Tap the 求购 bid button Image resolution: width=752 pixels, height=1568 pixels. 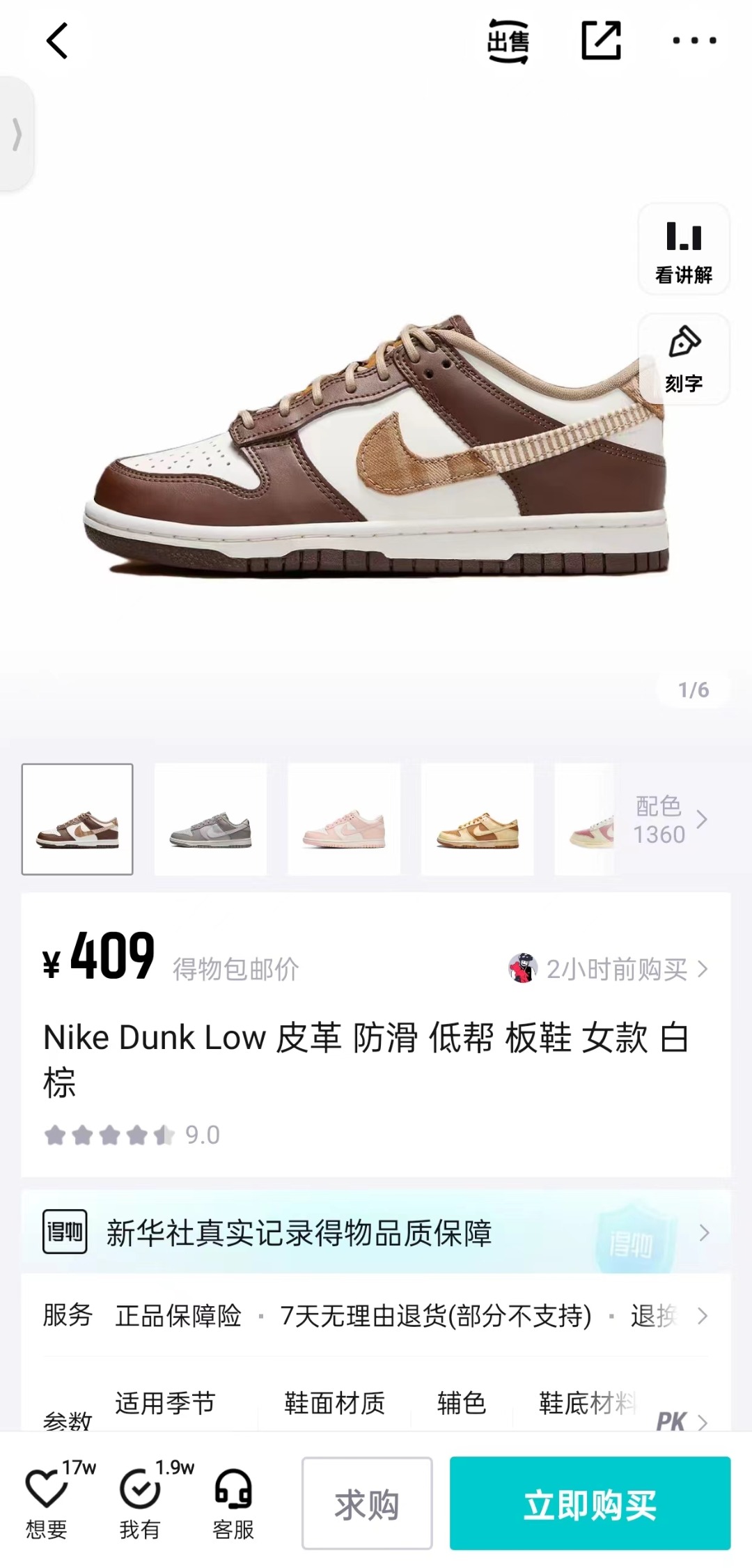click(367, 1503)
